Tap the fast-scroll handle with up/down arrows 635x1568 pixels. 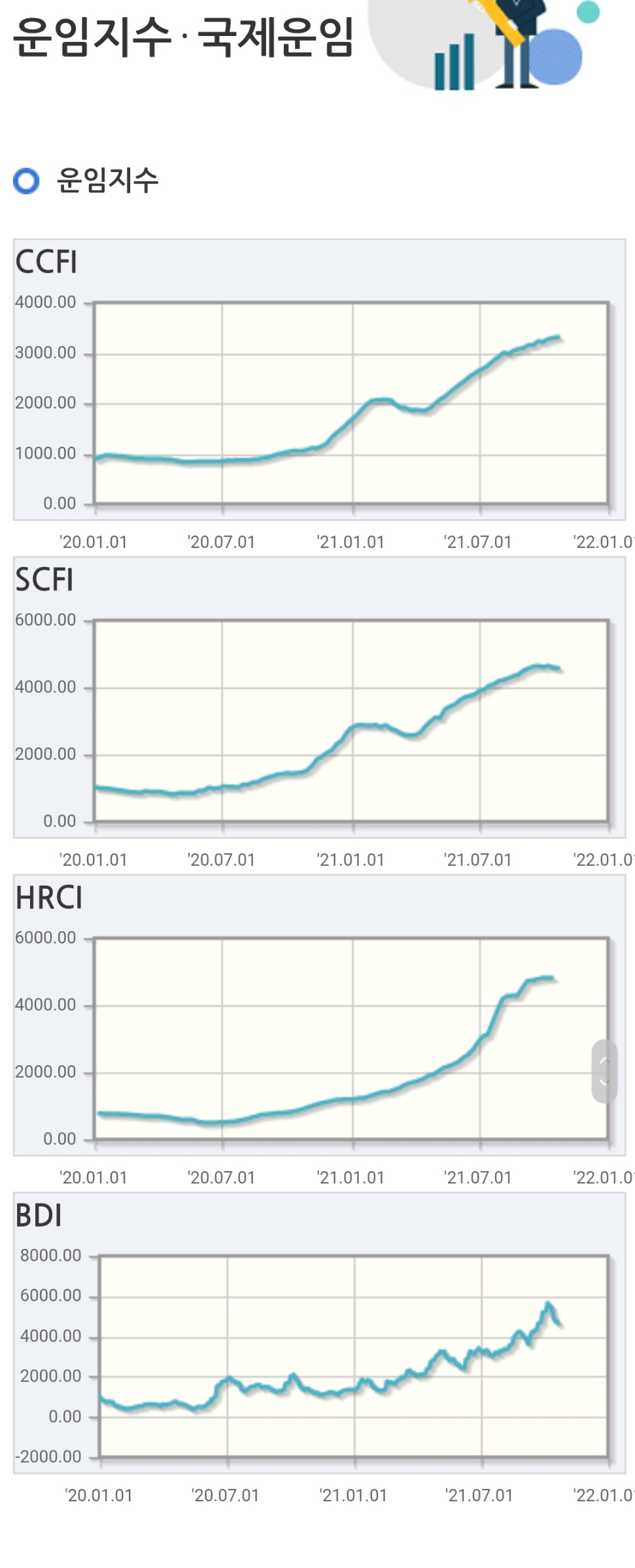(x=604, y=1071)
